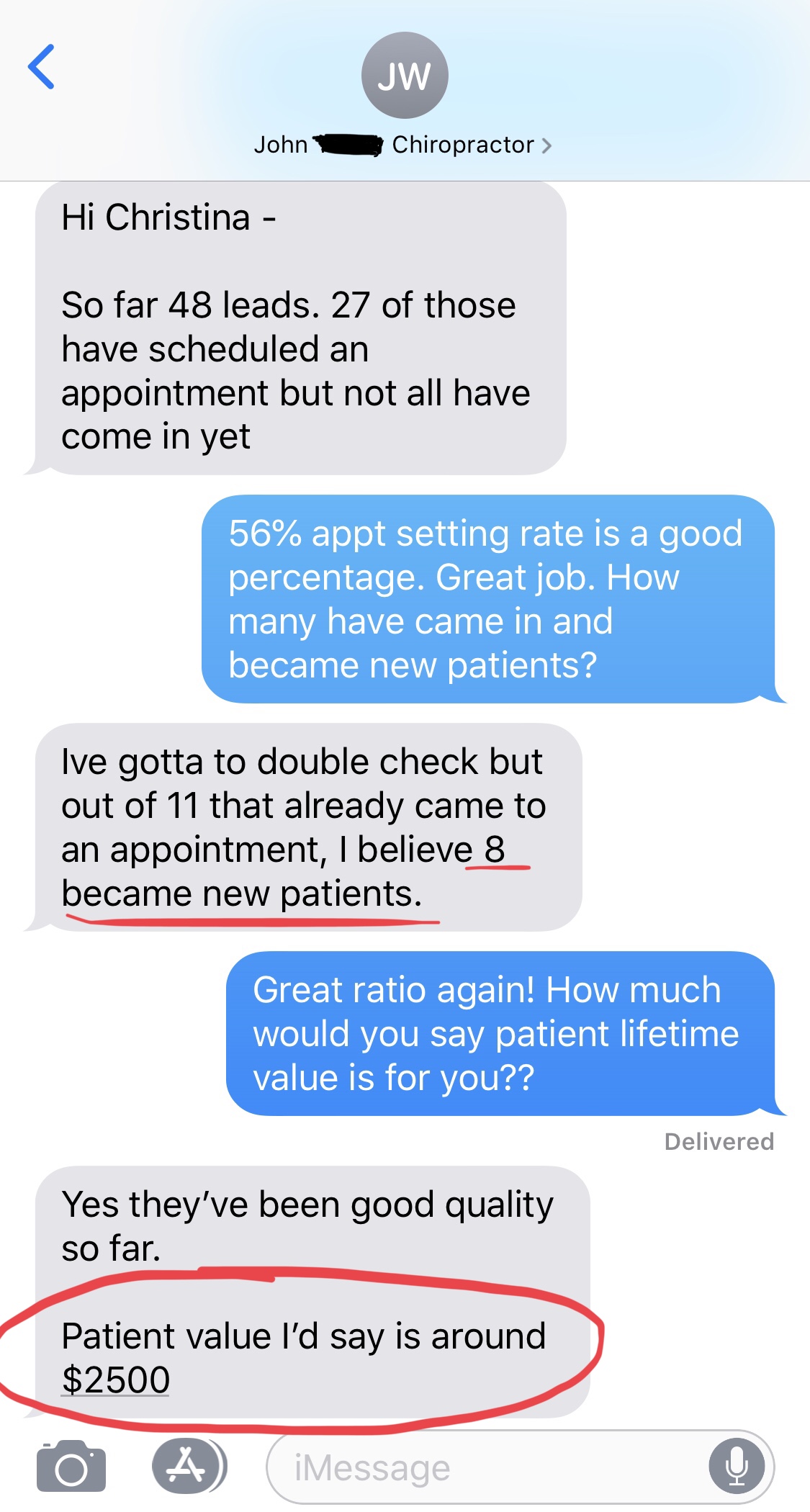Open the camera to attach a photo

(71, 1466)
